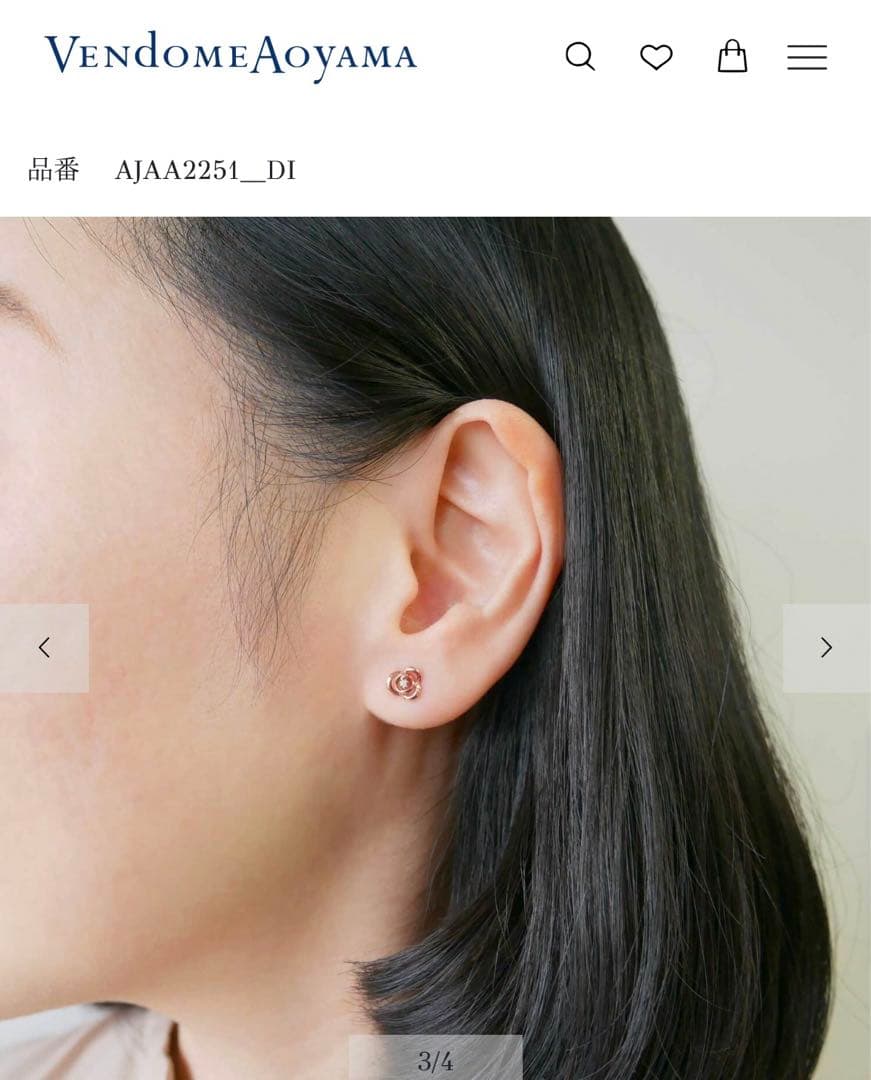The width and height of the screenshot is (871, 1080).
Task: Expand the menu using the triple-line icon
Action: tap(808, 58)
